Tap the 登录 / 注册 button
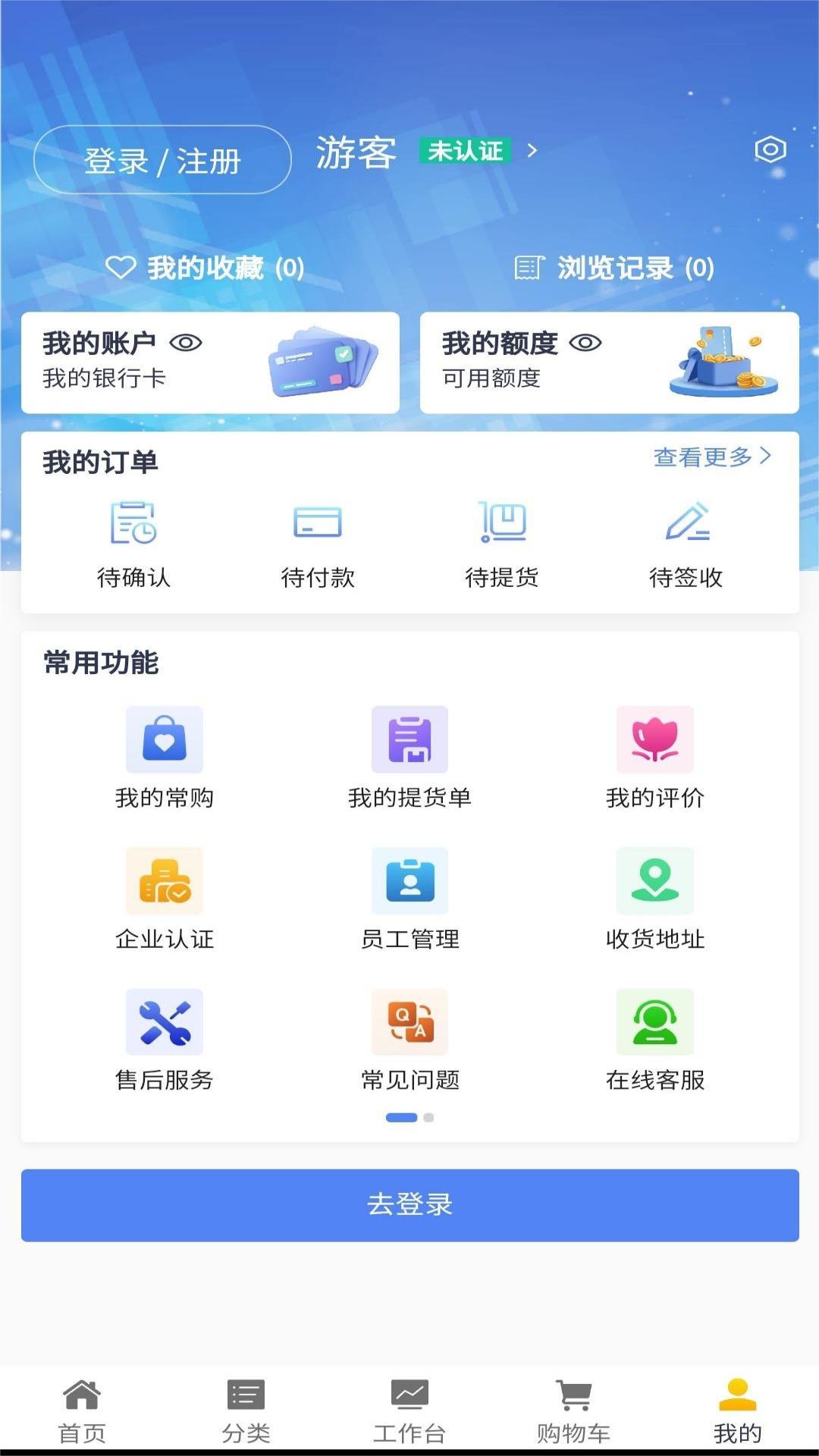 [x=162, y=160]
